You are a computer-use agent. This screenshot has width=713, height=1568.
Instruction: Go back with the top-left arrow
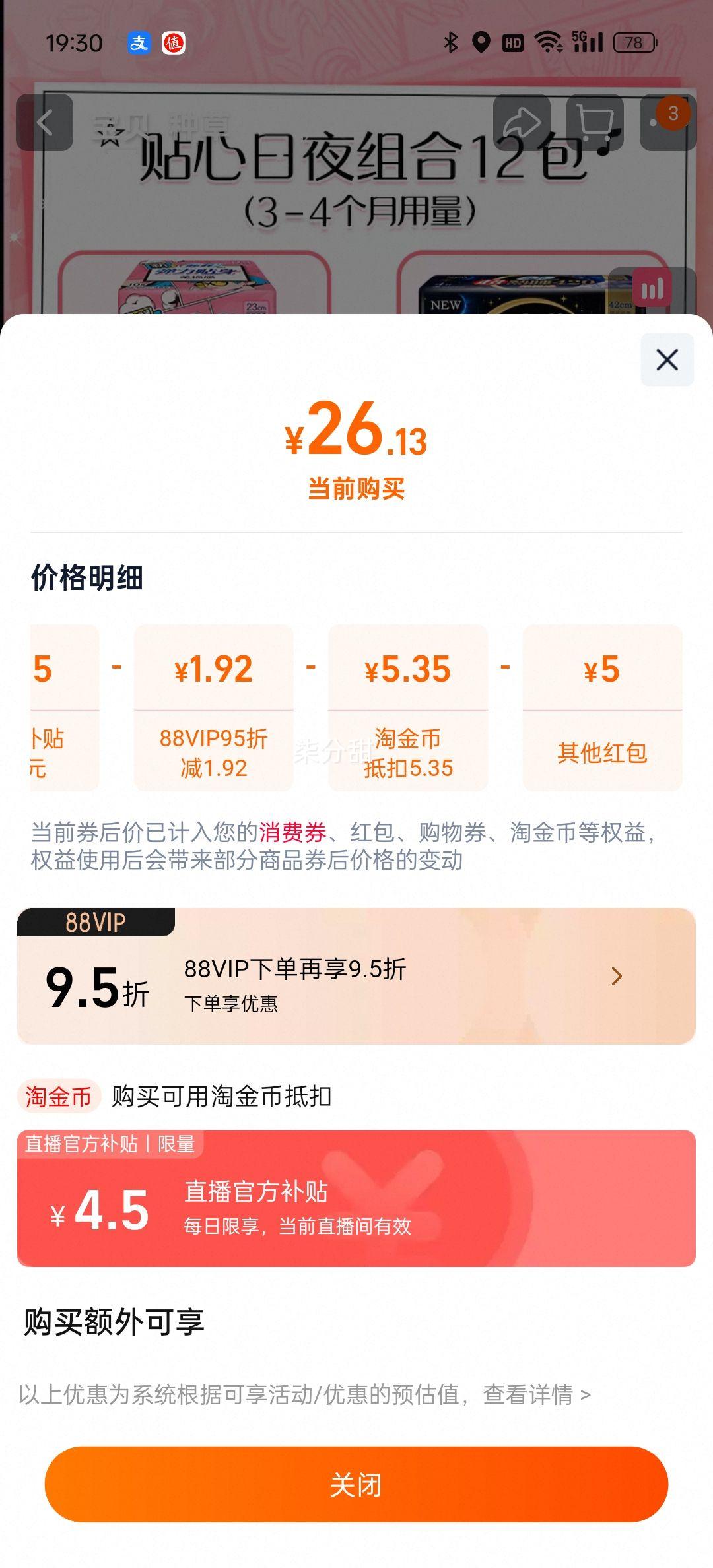44,123
